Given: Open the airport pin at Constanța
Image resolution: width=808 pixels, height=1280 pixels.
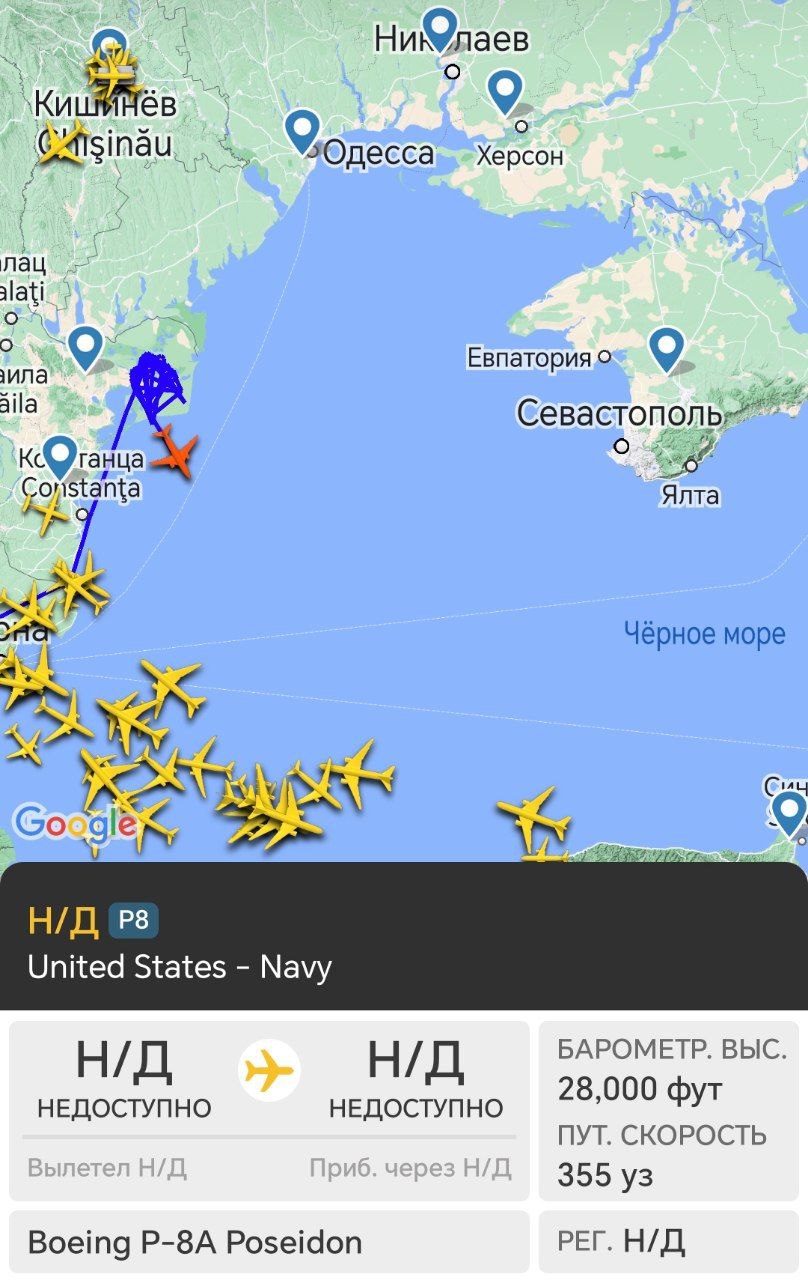Looking at the screenshot, I should tap(60, 456).
